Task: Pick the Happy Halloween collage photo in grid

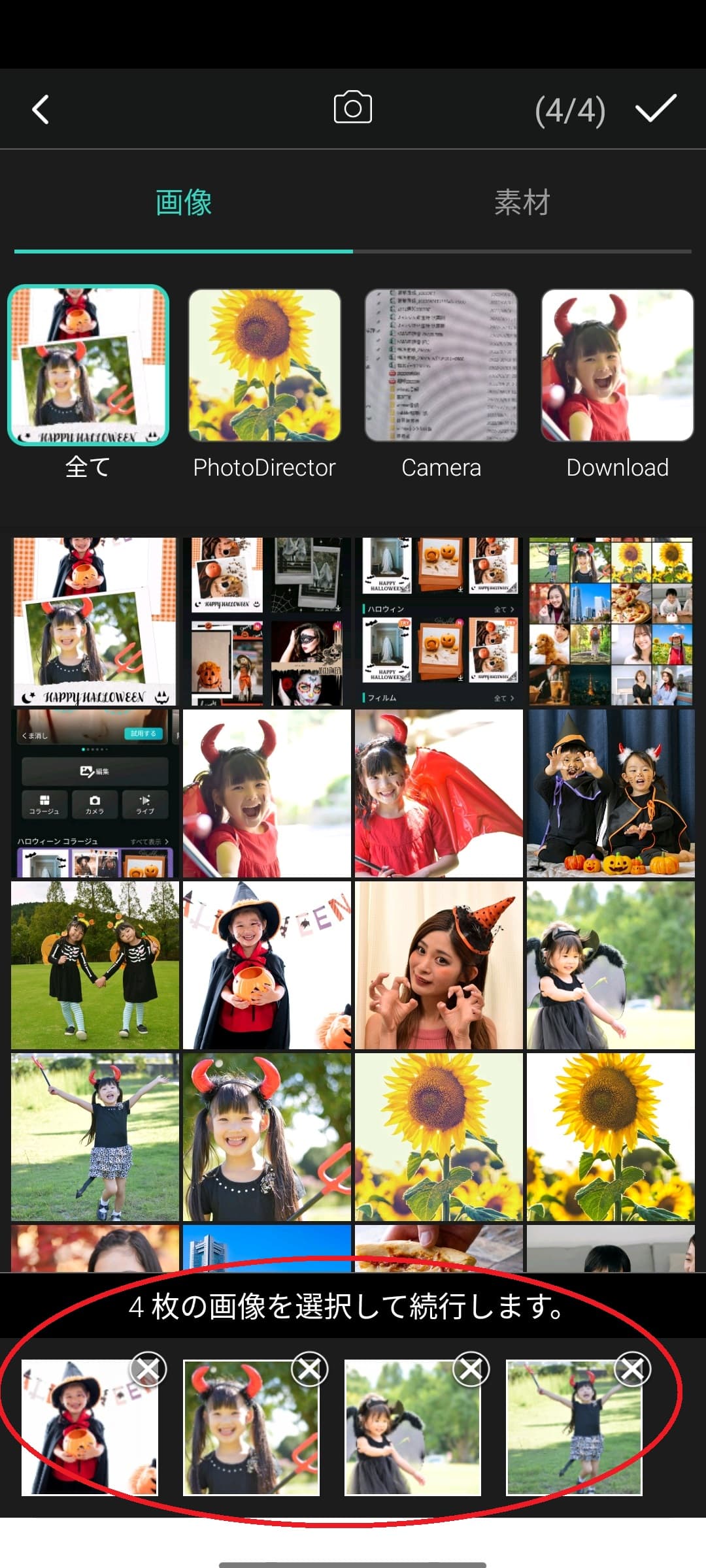Action: (x=95, y=621)
